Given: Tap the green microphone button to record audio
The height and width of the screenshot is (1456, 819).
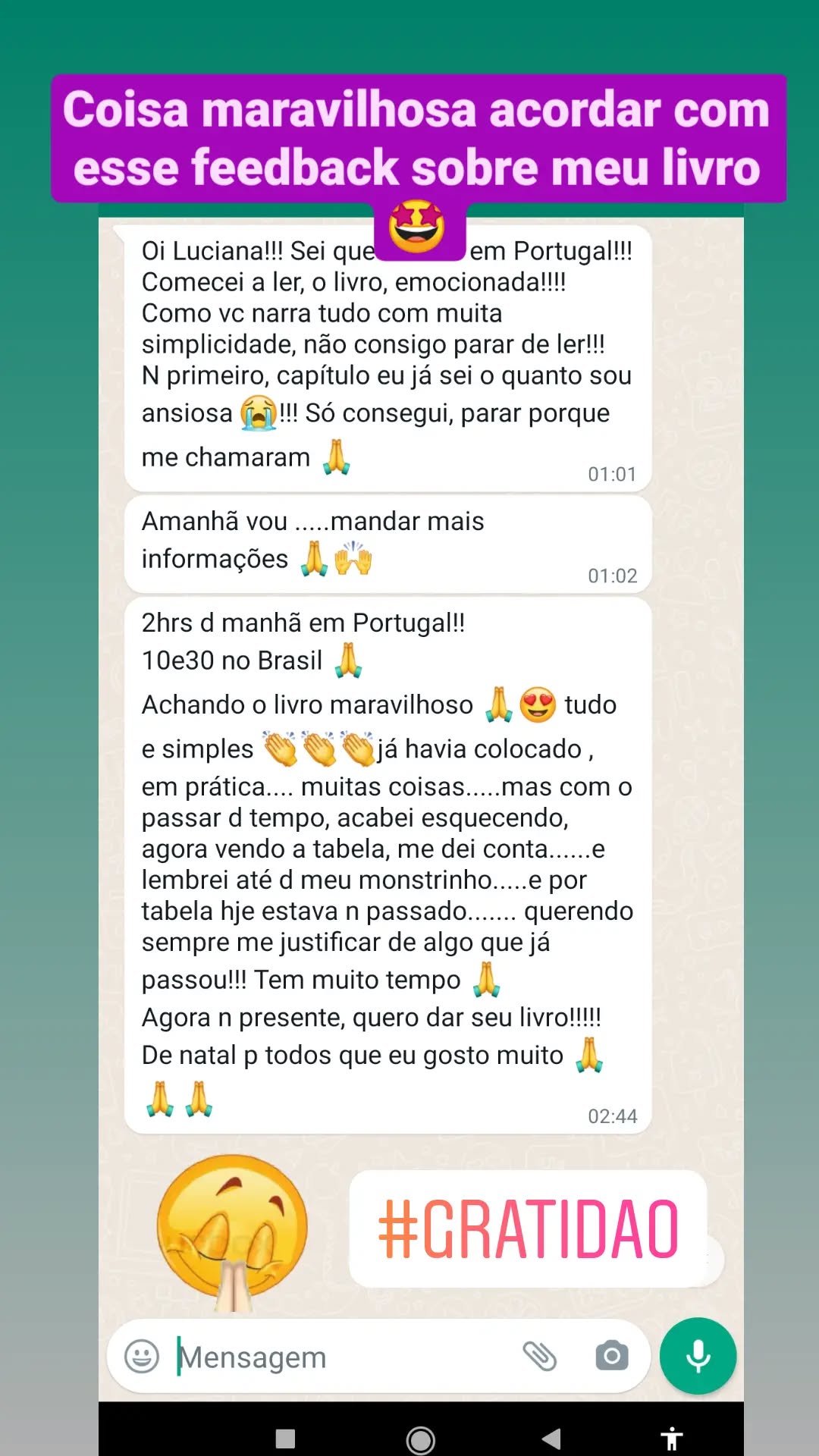Looking at the screenshot, I should click(x=697, y=1356).
